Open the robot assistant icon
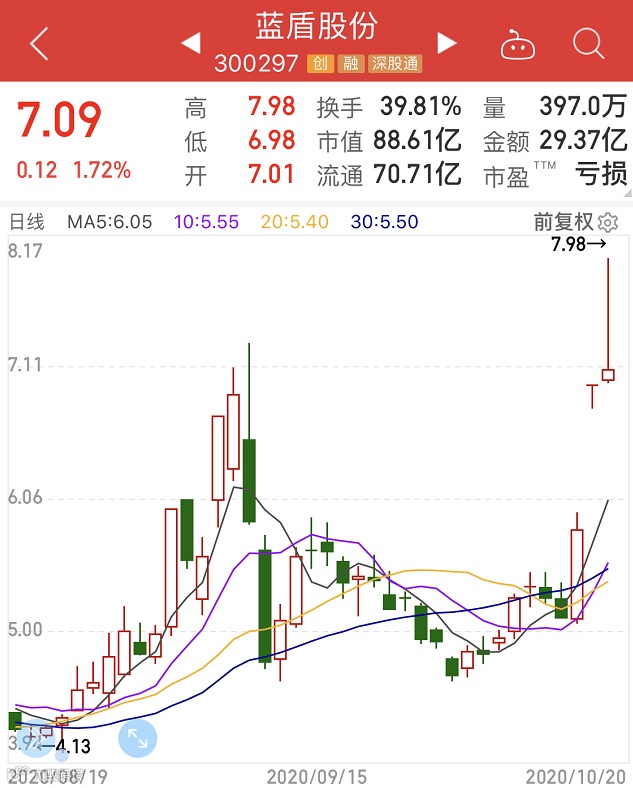Image resolution: width=633 pixels, height=788 pixels. (517, 44)
